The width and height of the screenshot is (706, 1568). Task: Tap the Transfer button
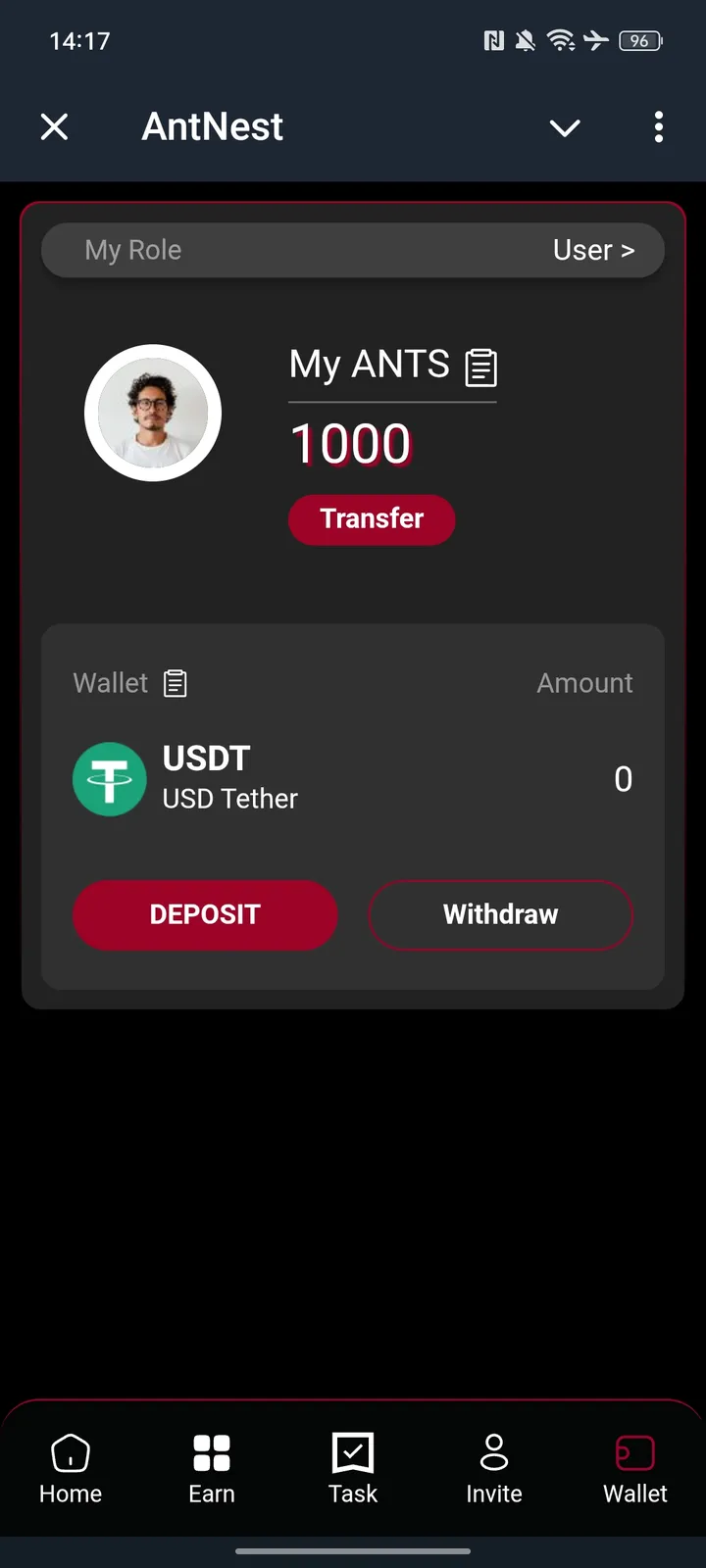pos(372,519)
